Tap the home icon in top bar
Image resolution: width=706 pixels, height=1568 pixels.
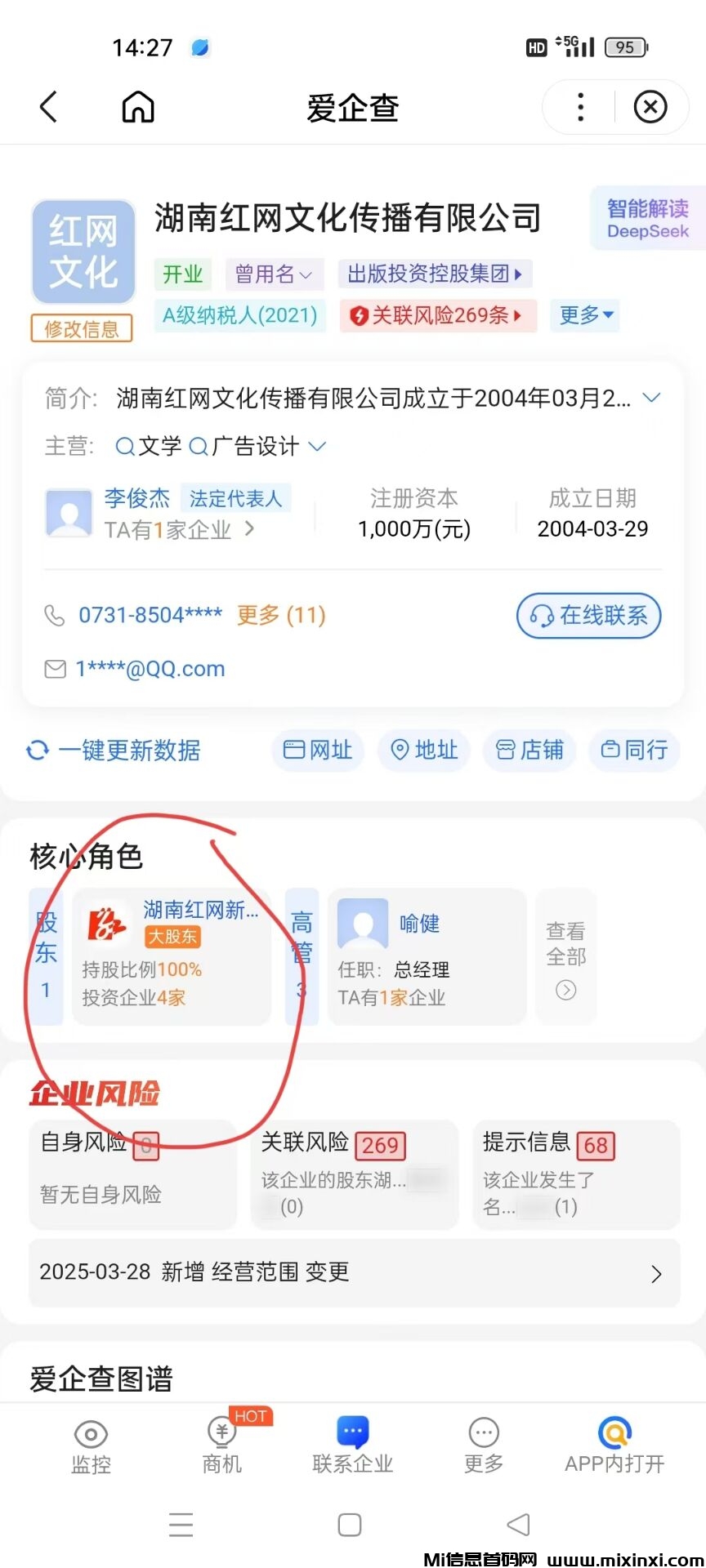click(137, 106)
